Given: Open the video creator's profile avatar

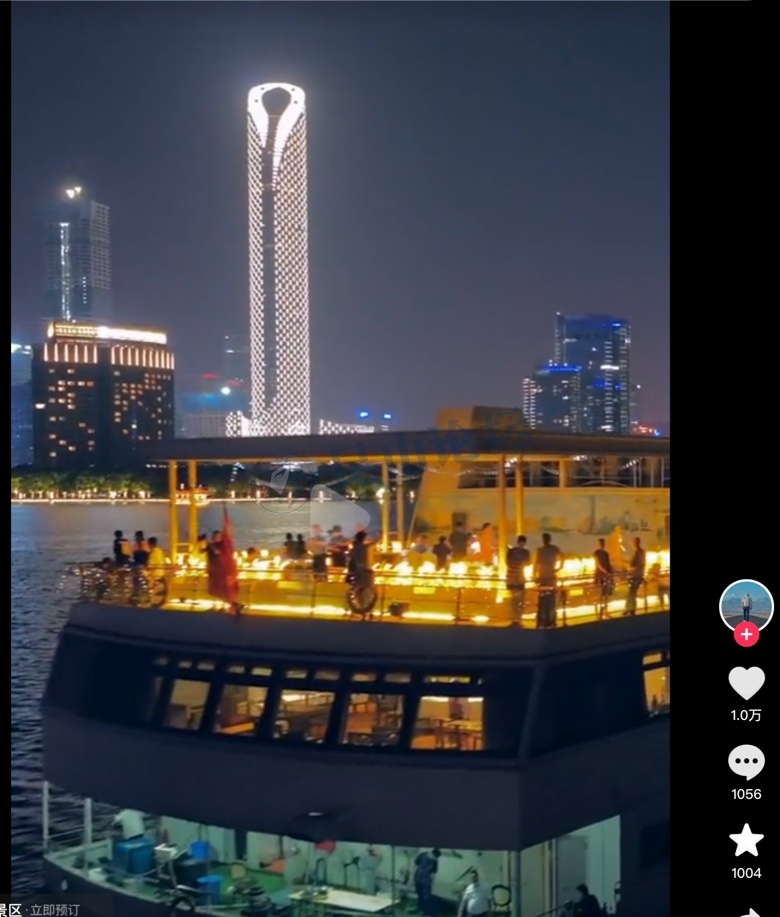Looking at the screenshot, I should 746,604.
